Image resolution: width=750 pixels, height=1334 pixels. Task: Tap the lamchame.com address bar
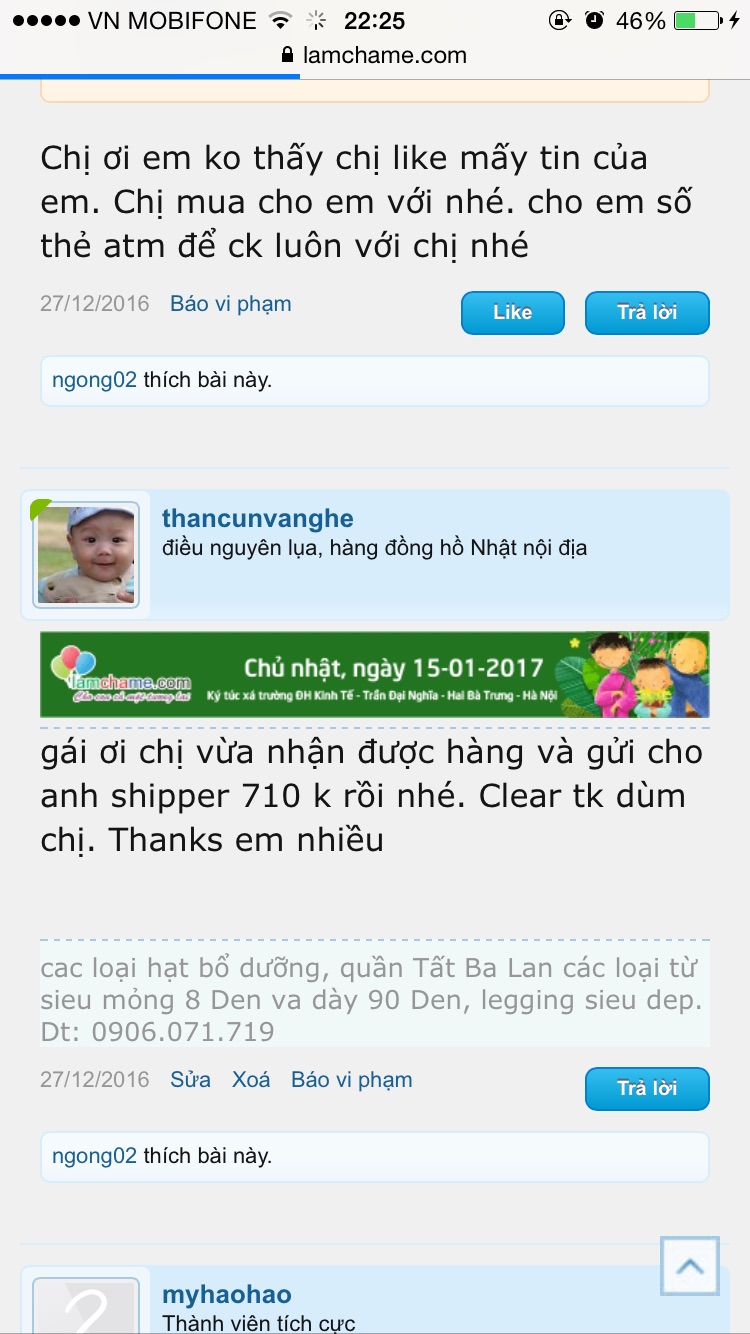pos(375,55)
